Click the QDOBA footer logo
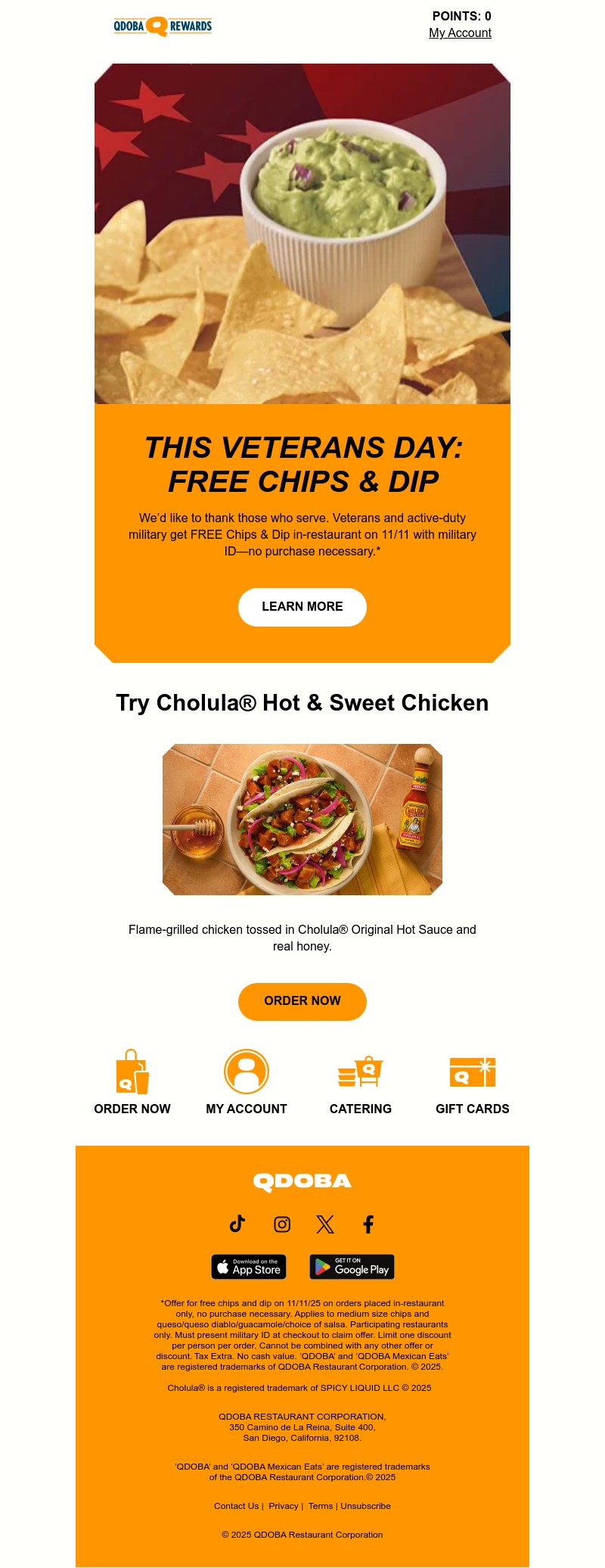 pyautogui.click(x=302, y=1180)
